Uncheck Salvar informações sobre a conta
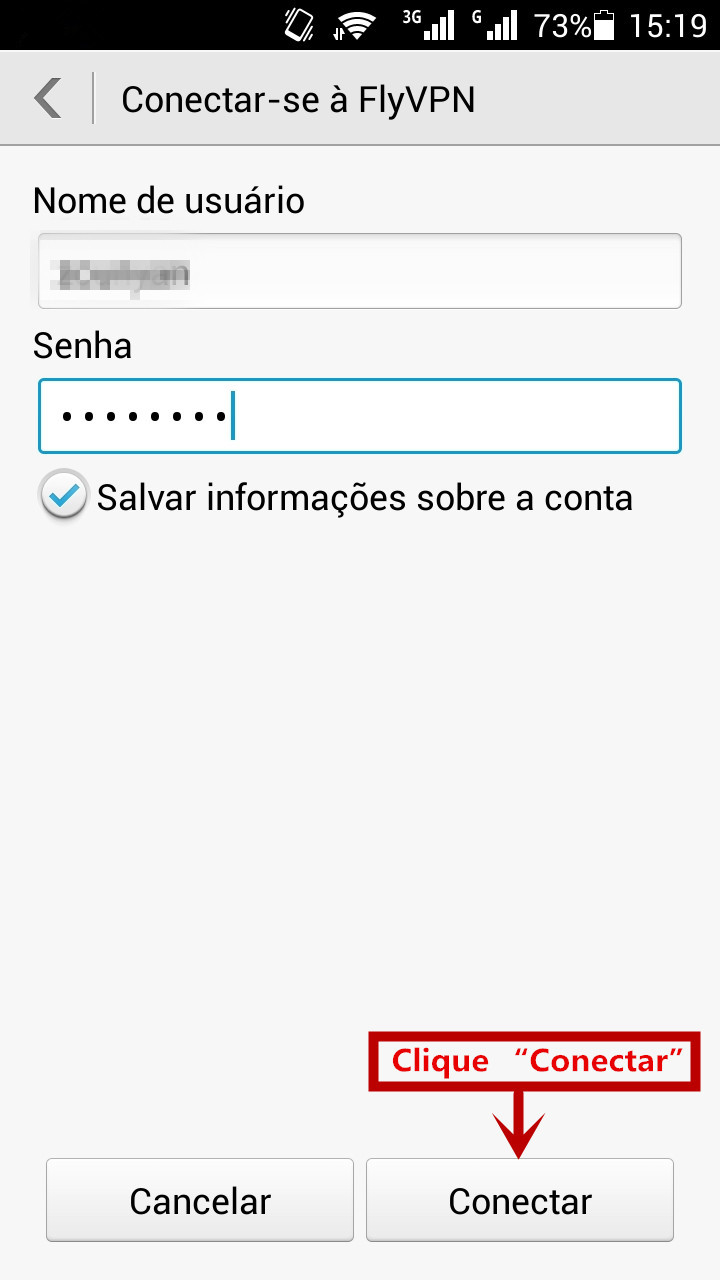720x1280 pixels. (64, 496)
